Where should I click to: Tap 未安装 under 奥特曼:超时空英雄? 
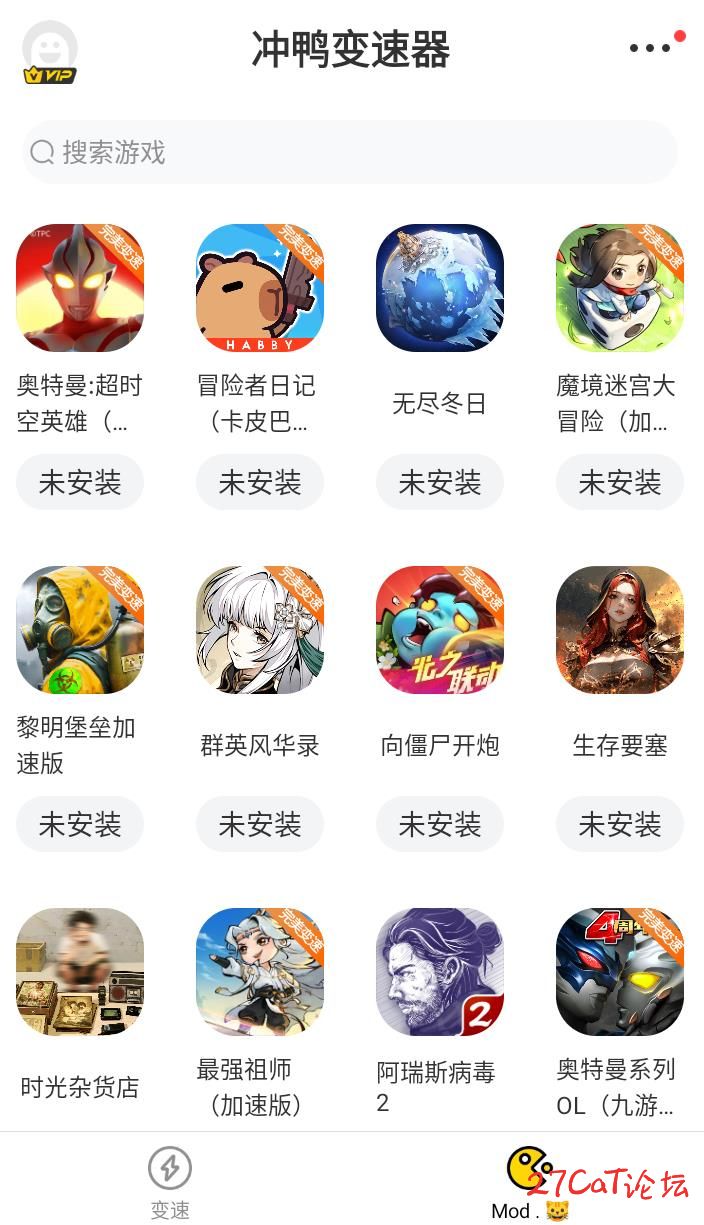[x=80, y=483]
